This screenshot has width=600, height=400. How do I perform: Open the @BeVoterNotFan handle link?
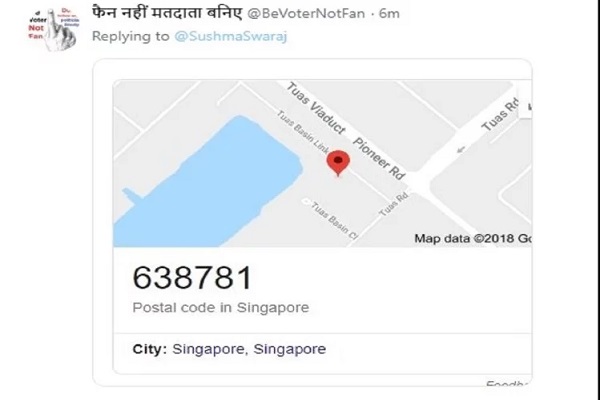(320, 15)
